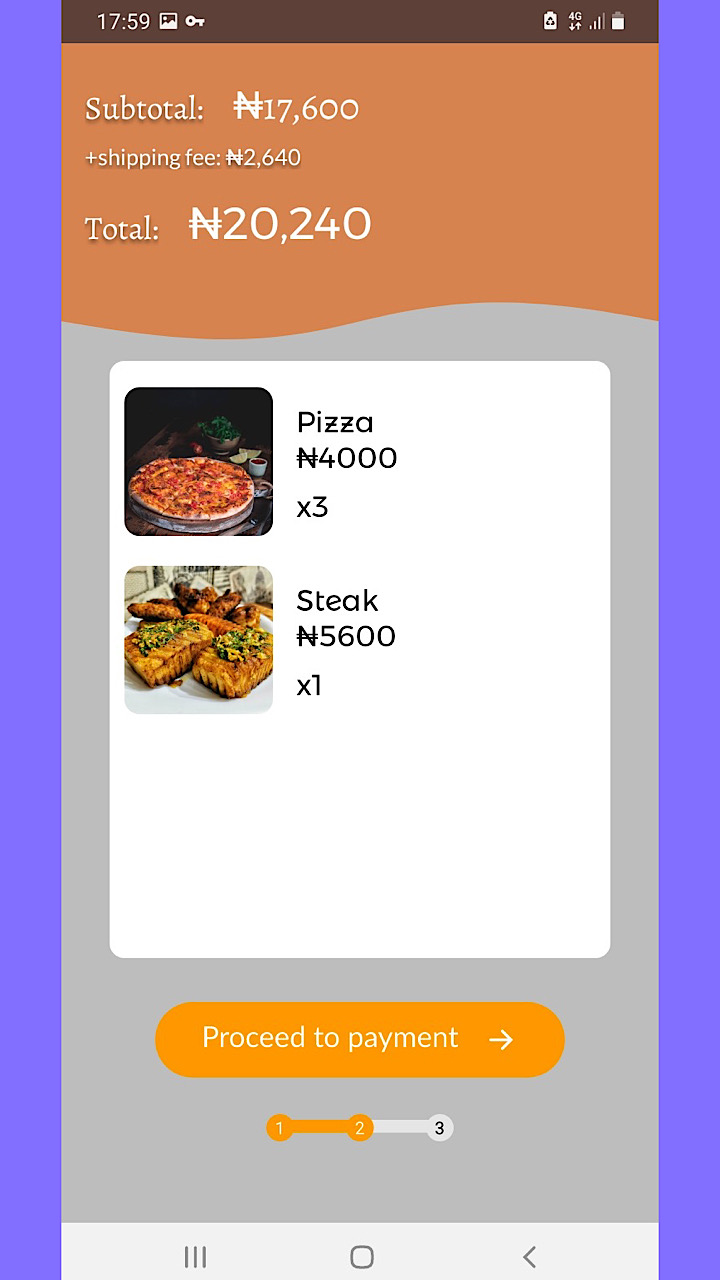Jump to step 3 in progress indicator
This screenshot has height=1280, width=720.
[439, 1128]
